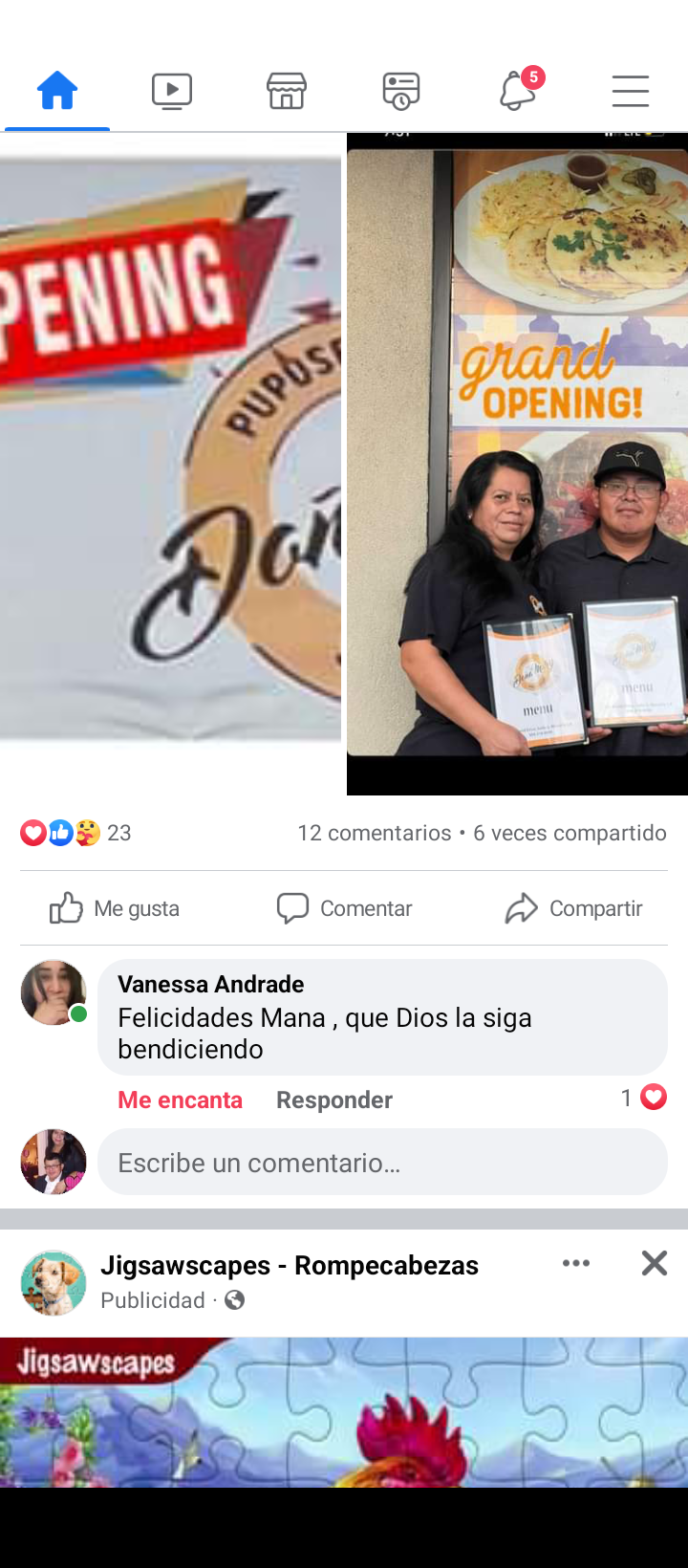Open the notifications bell
Screen dimensions: 688x1568
(517, 92)
